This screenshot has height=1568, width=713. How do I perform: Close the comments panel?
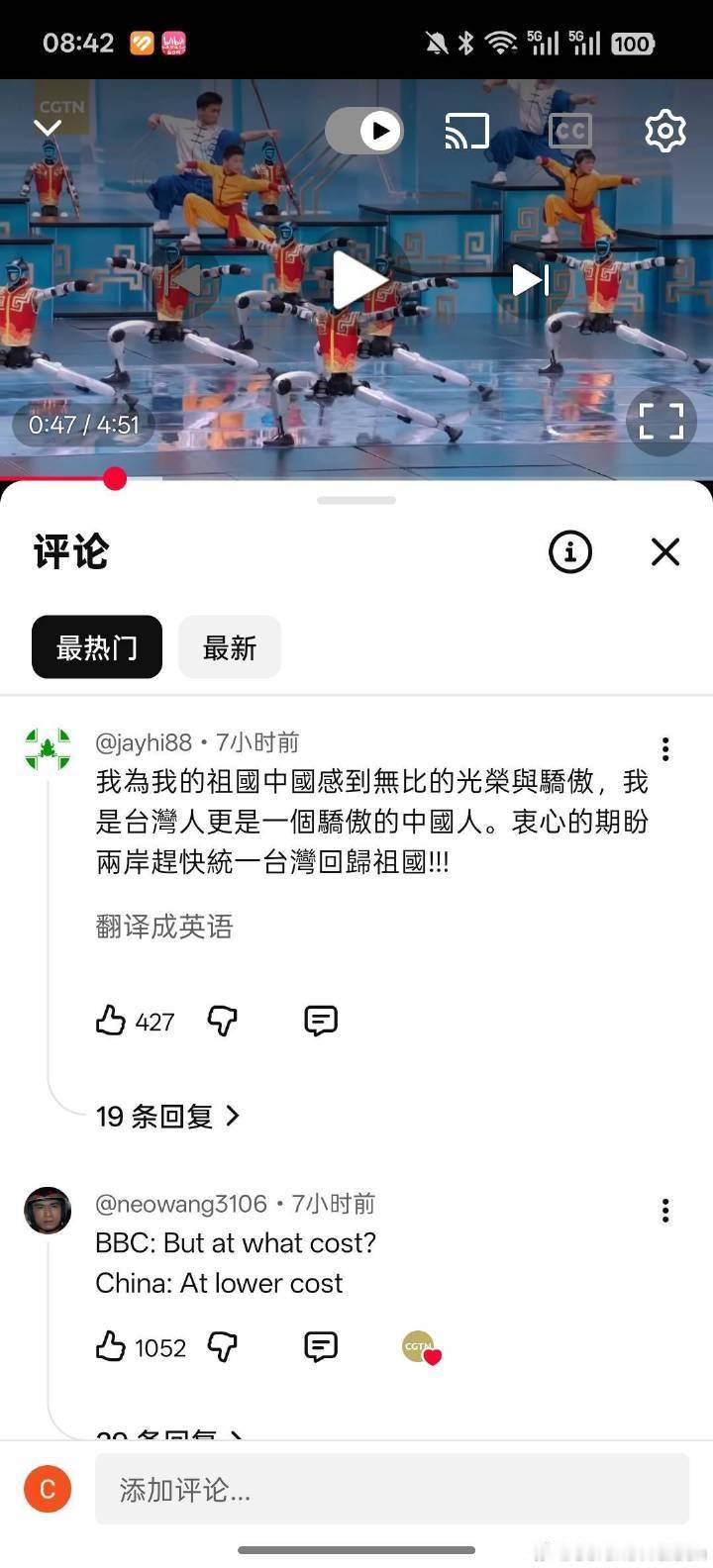pyautogui.click(x=663, y=552)
